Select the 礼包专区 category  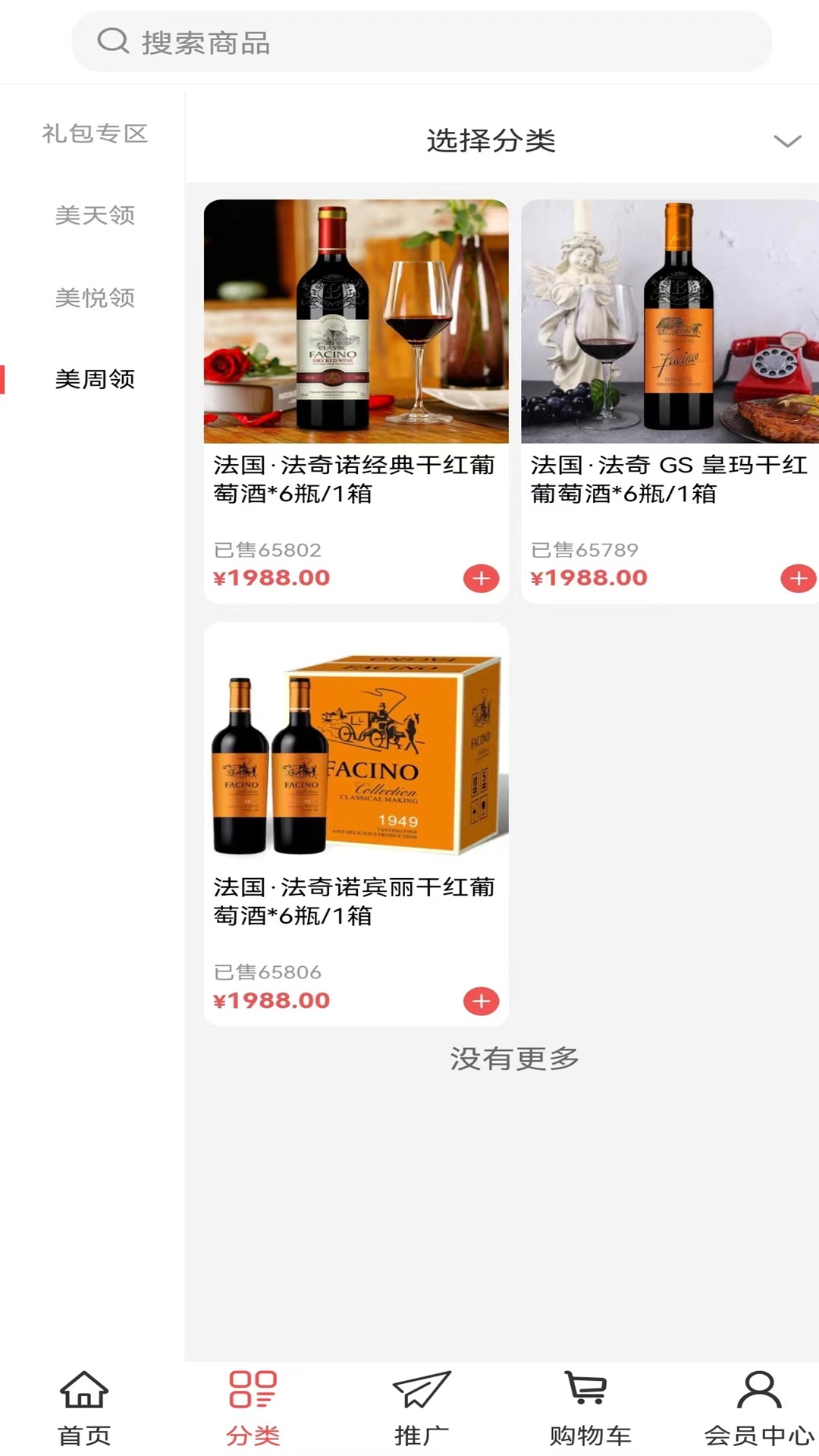[x=94, y=134]
